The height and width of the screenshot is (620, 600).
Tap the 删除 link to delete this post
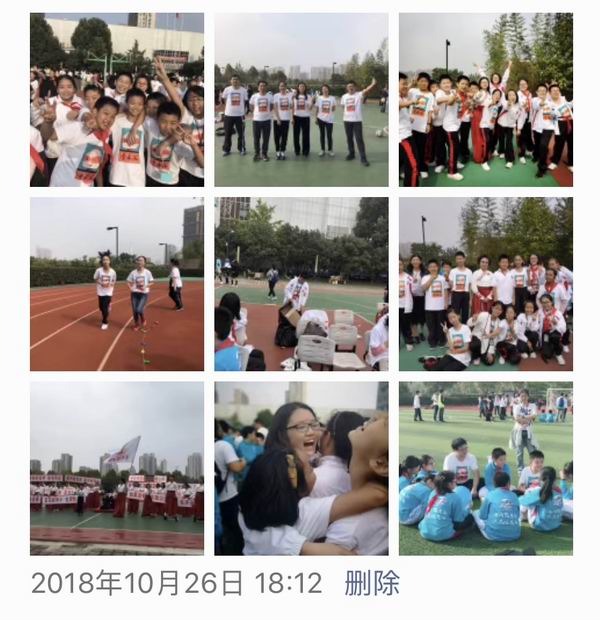pos(372,584)
